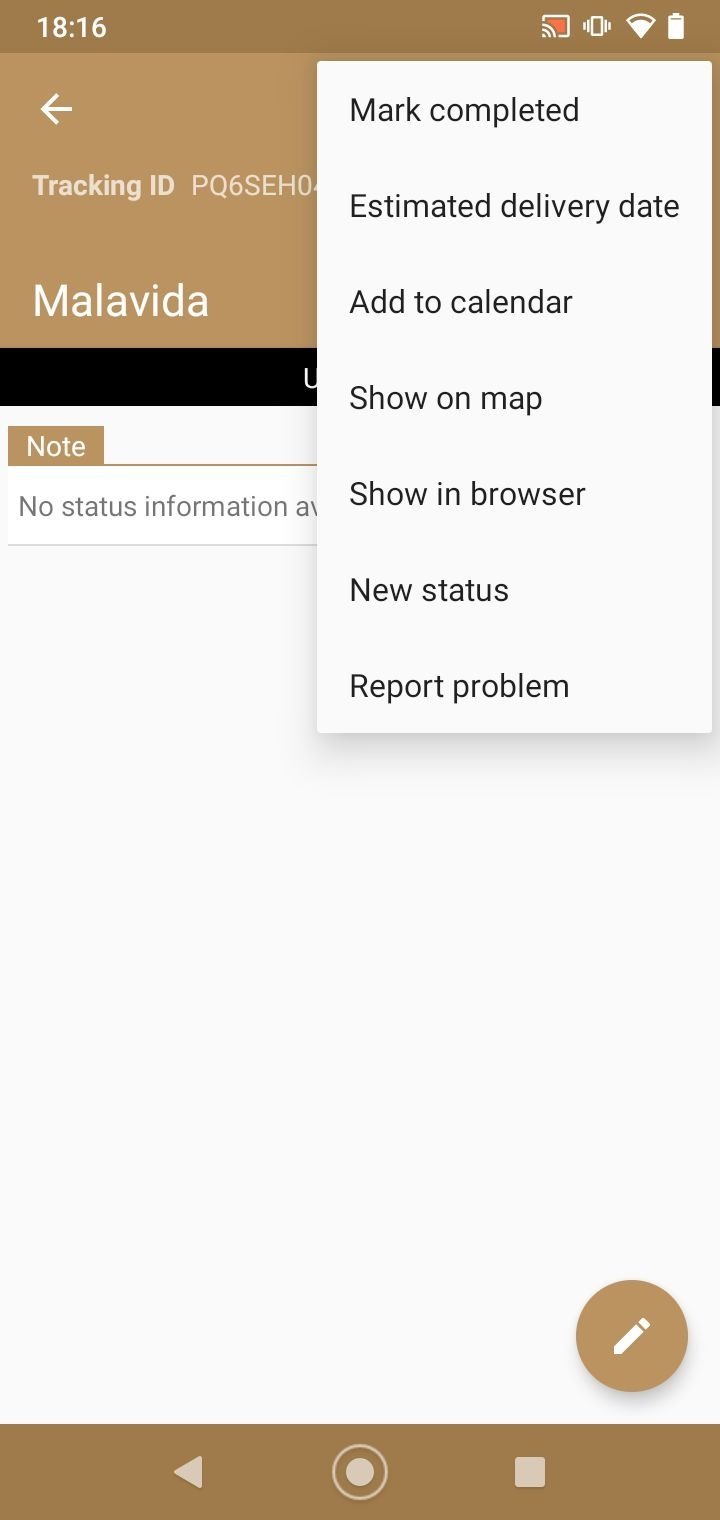Choose Add to calendar
Image resolution: width=720 pixels, height=1520 pixels.
tap(514, 302)
